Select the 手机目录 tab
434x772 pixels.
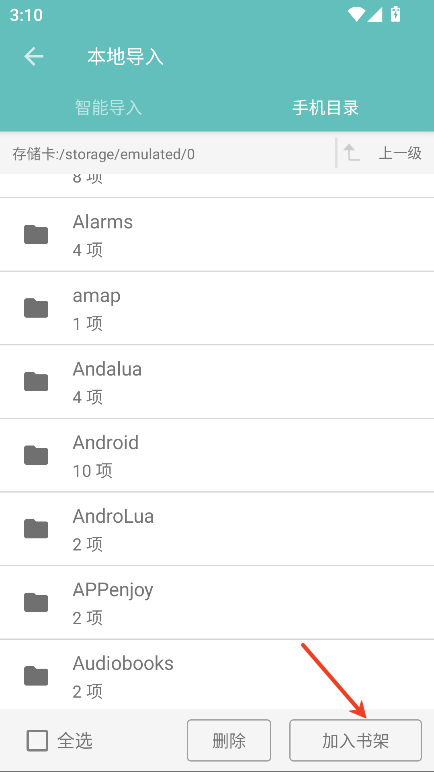pos(325,107)
